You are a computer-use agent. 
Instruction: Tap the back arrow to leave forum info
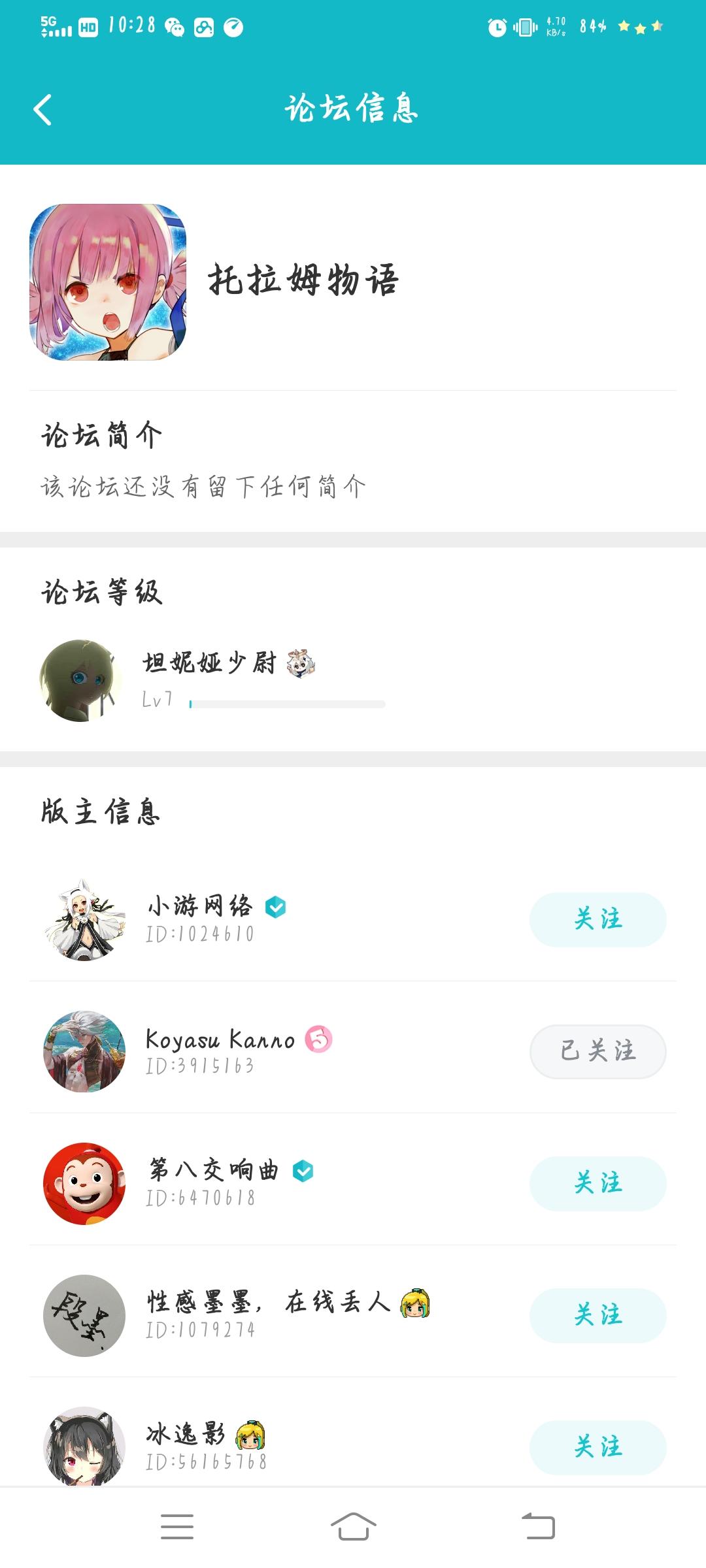[42, 110]
